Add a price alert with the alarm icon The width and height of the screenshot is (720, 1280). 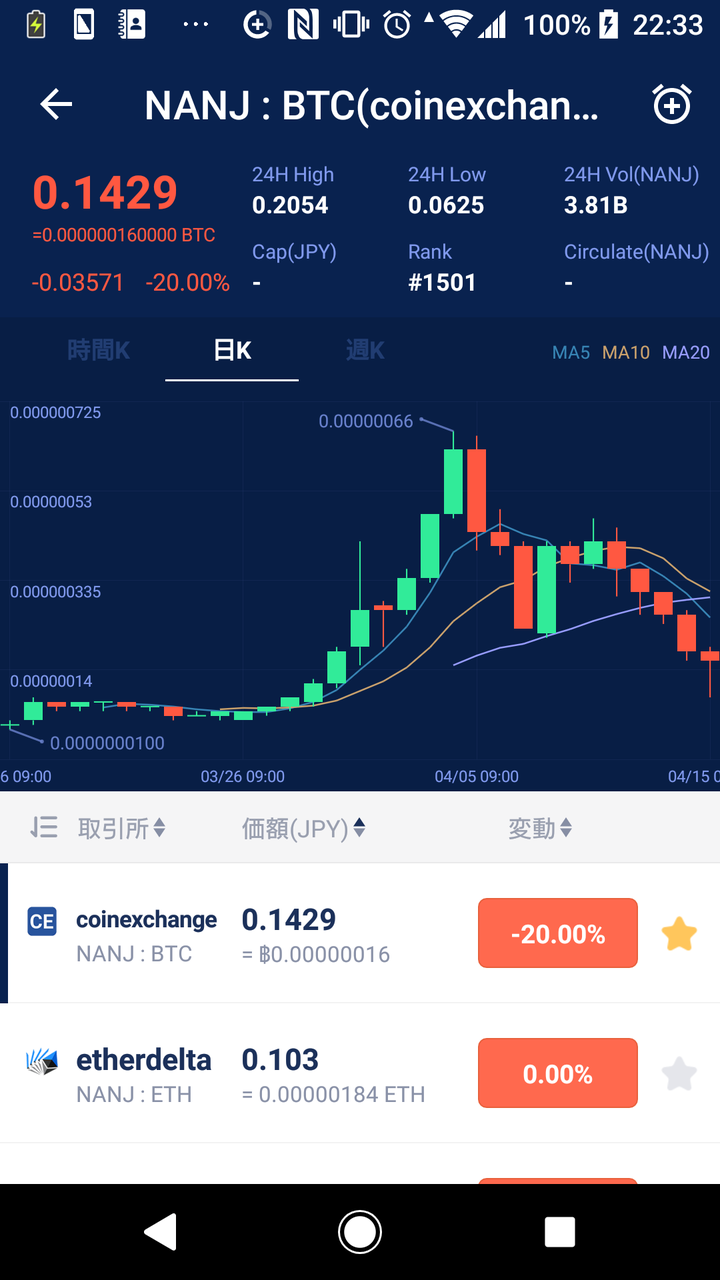pos(672,105)
